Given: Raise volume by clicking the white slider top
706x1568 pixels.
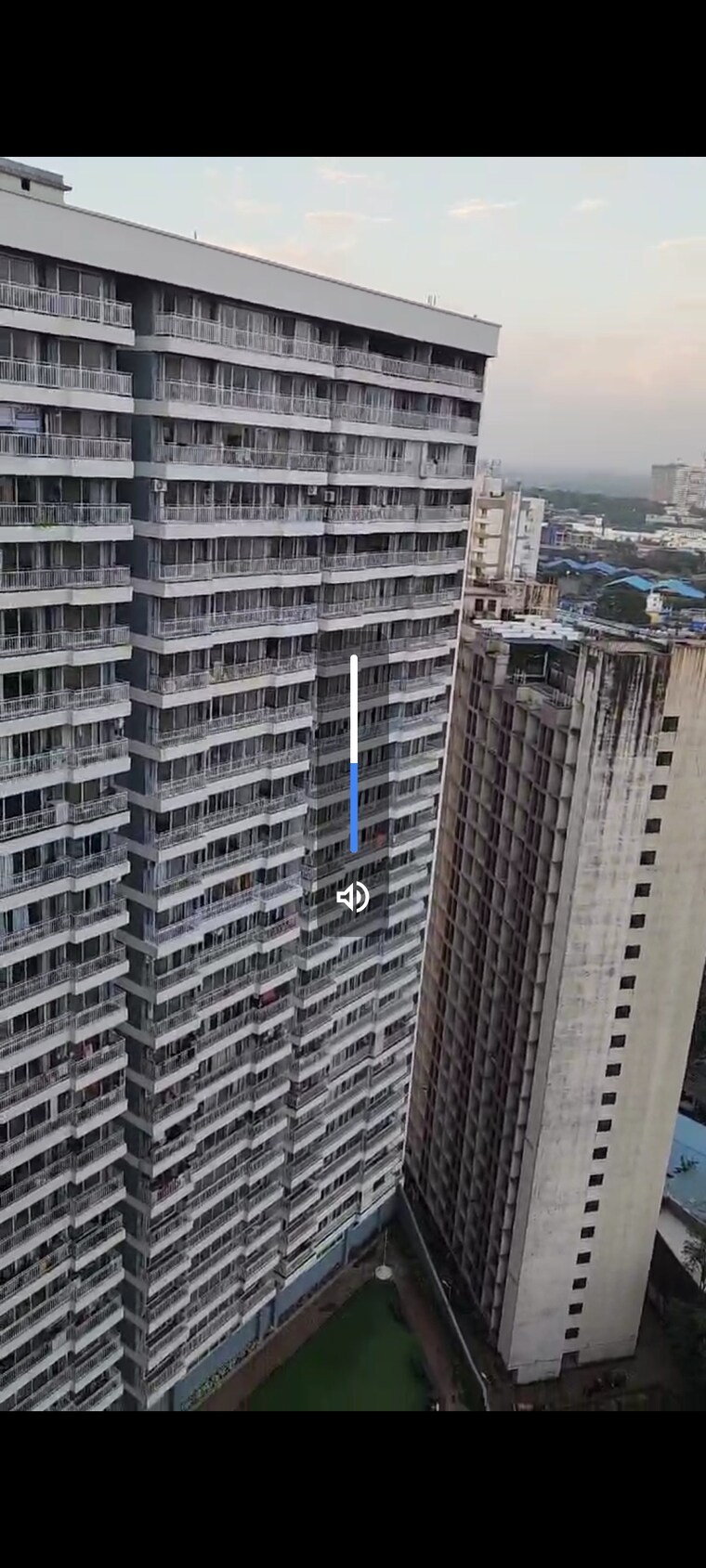Looking at the screenshot, I should coord(355,661).
